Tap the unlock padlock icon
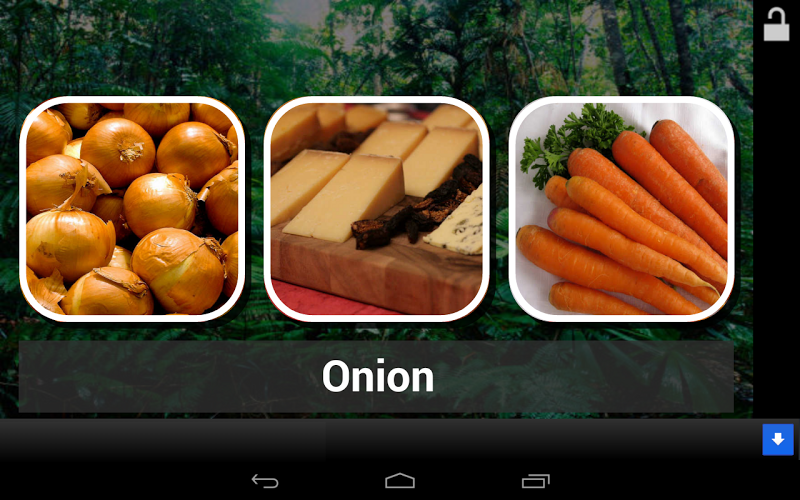The height and width of the screenshot is (500, 800). coord(776,25)
